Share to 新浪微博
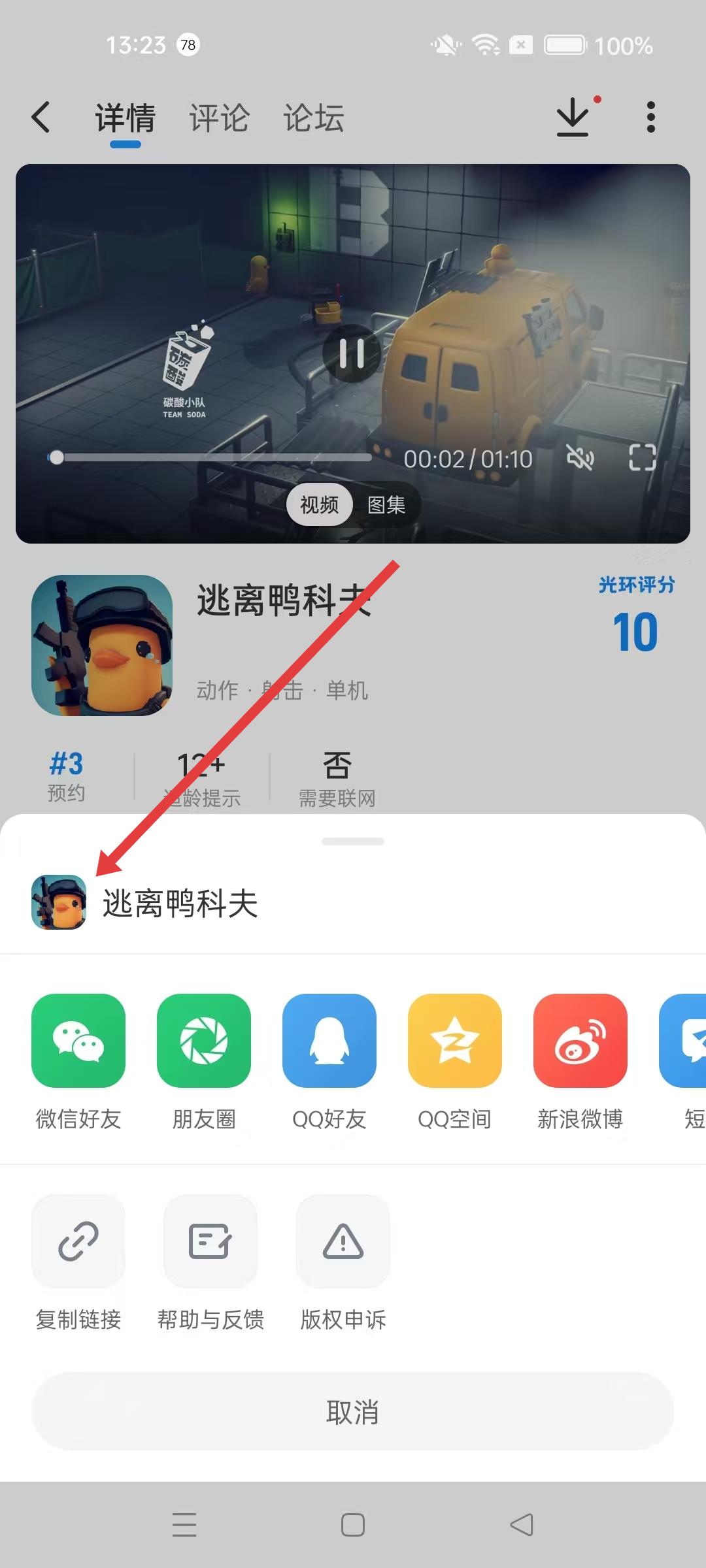 580,1041
